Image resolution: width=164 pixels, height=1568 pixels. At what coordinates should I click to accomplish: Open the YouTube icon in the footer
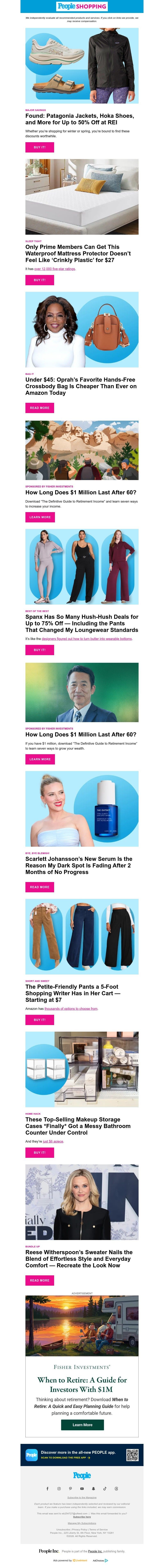(82, 1488)
